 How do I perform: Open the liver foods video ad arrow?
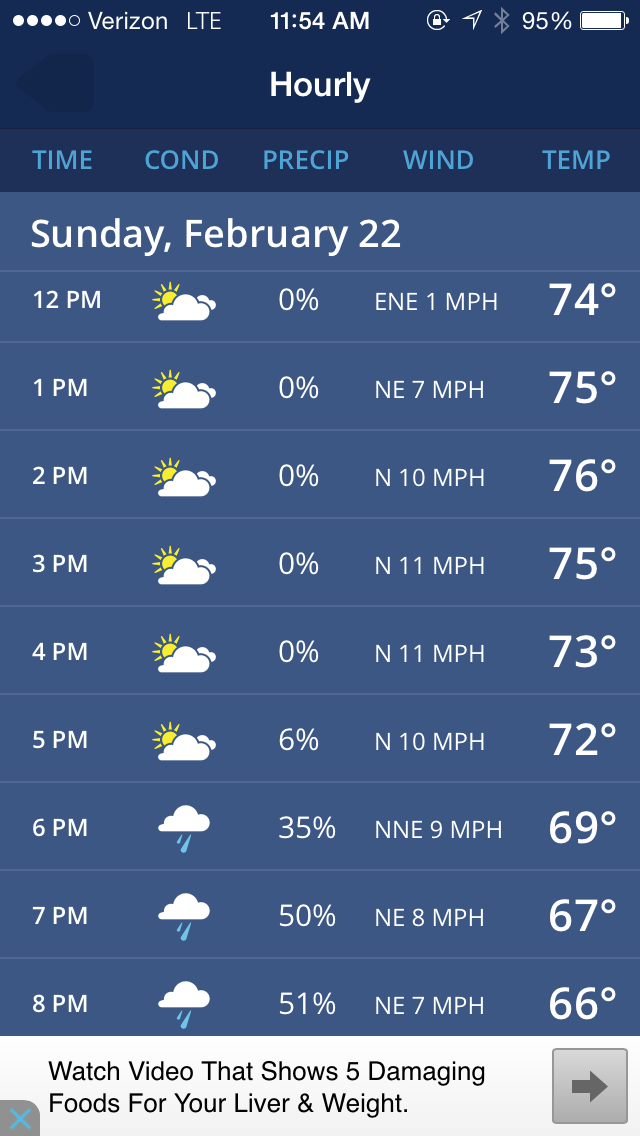[589, 1086]
